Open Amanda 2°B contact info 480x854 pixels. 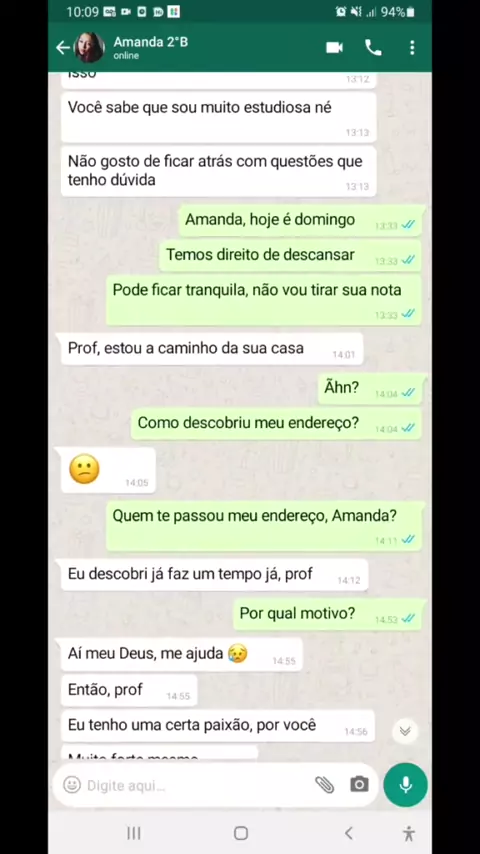(x=150, y=47)
